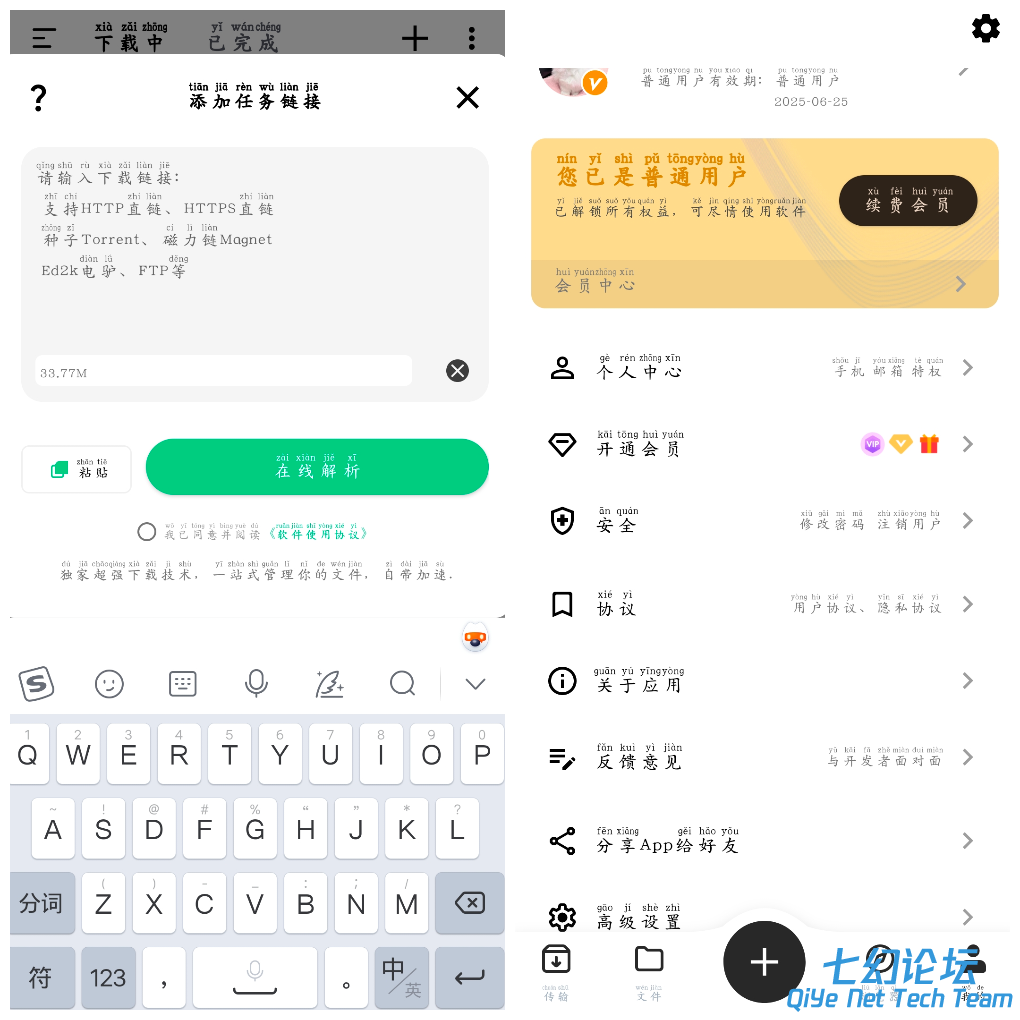Open 关于应用 about the app
The height and width of the screenshot is (1020, 1020).
[764, 681]
